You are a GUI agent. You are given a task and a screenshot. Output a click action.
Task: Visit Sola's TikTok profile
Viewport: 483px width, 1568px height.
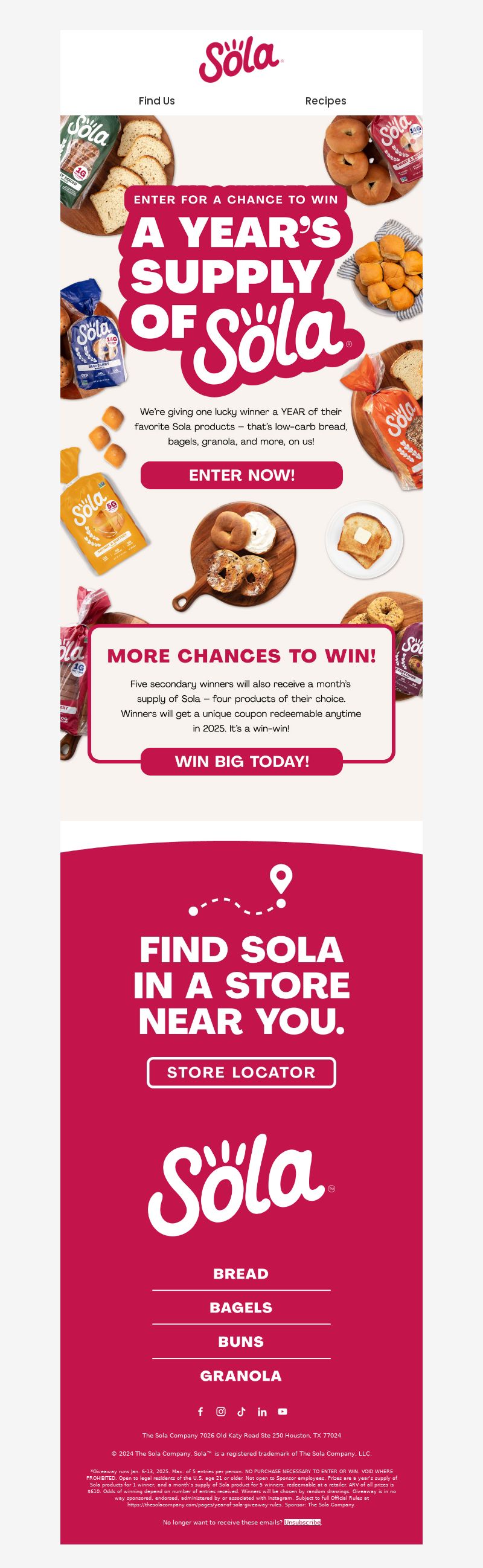point(241,1412)
